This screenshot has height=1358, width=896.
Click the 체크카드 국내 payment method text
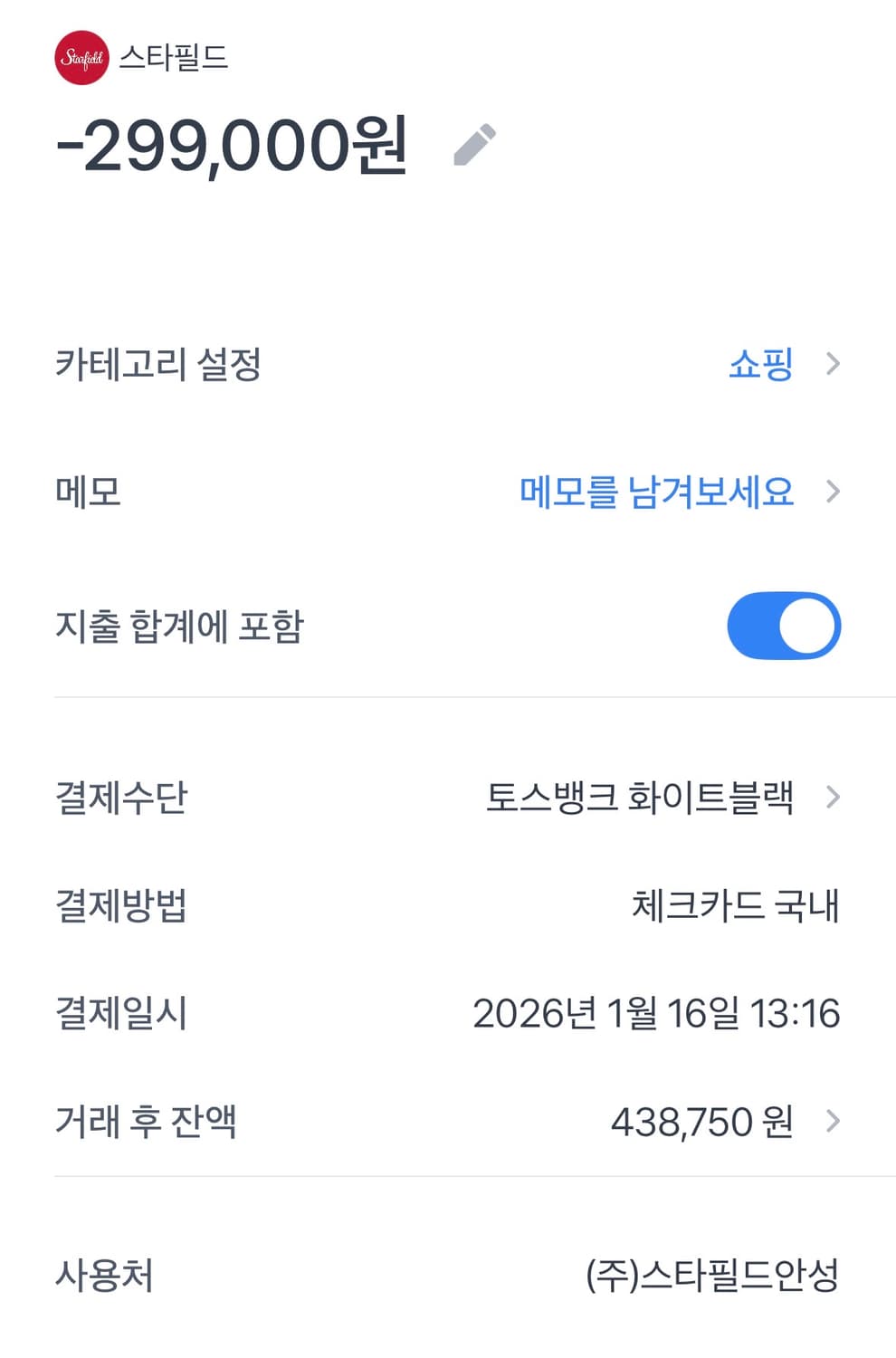[735, 906]
